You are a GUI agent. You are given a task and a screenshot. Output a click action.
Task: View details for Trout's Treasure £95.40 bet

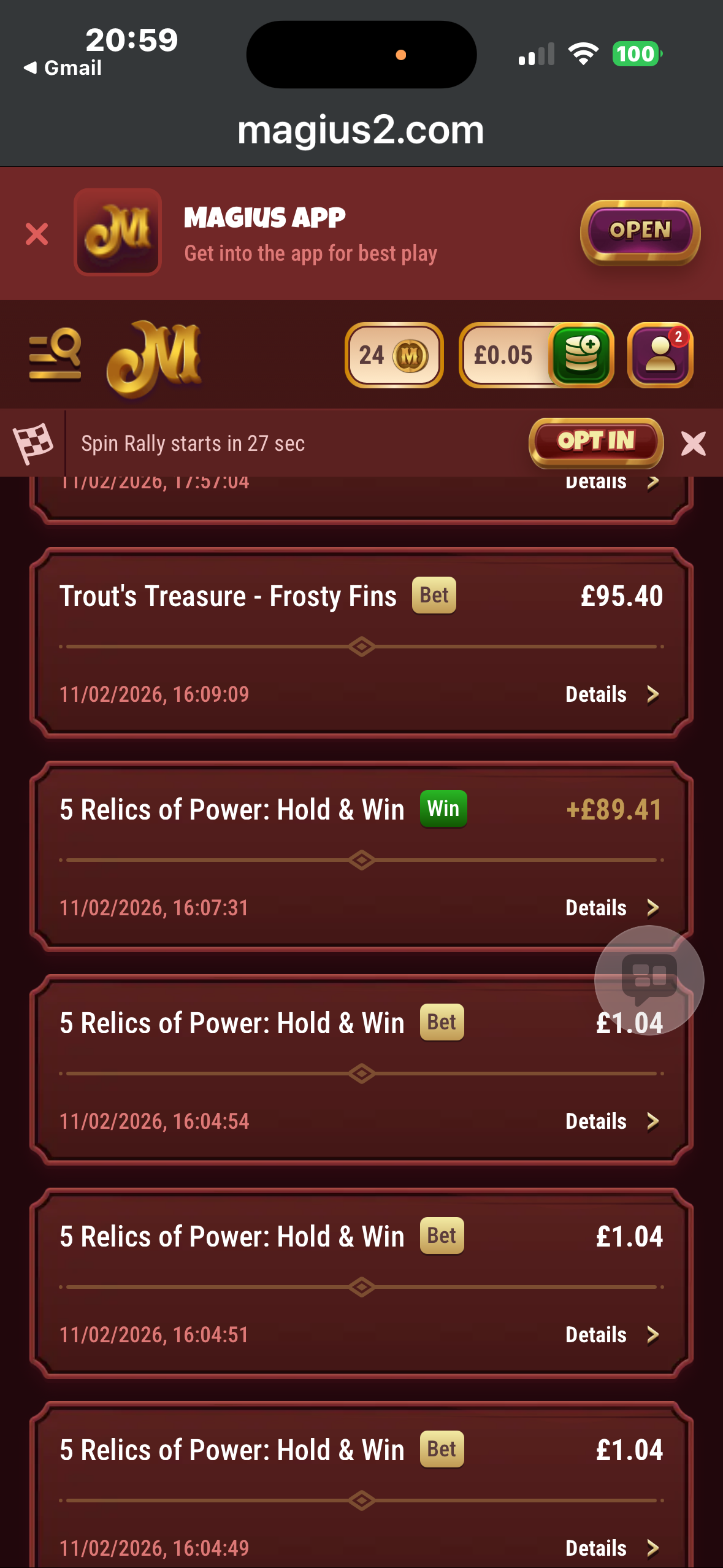611,694
